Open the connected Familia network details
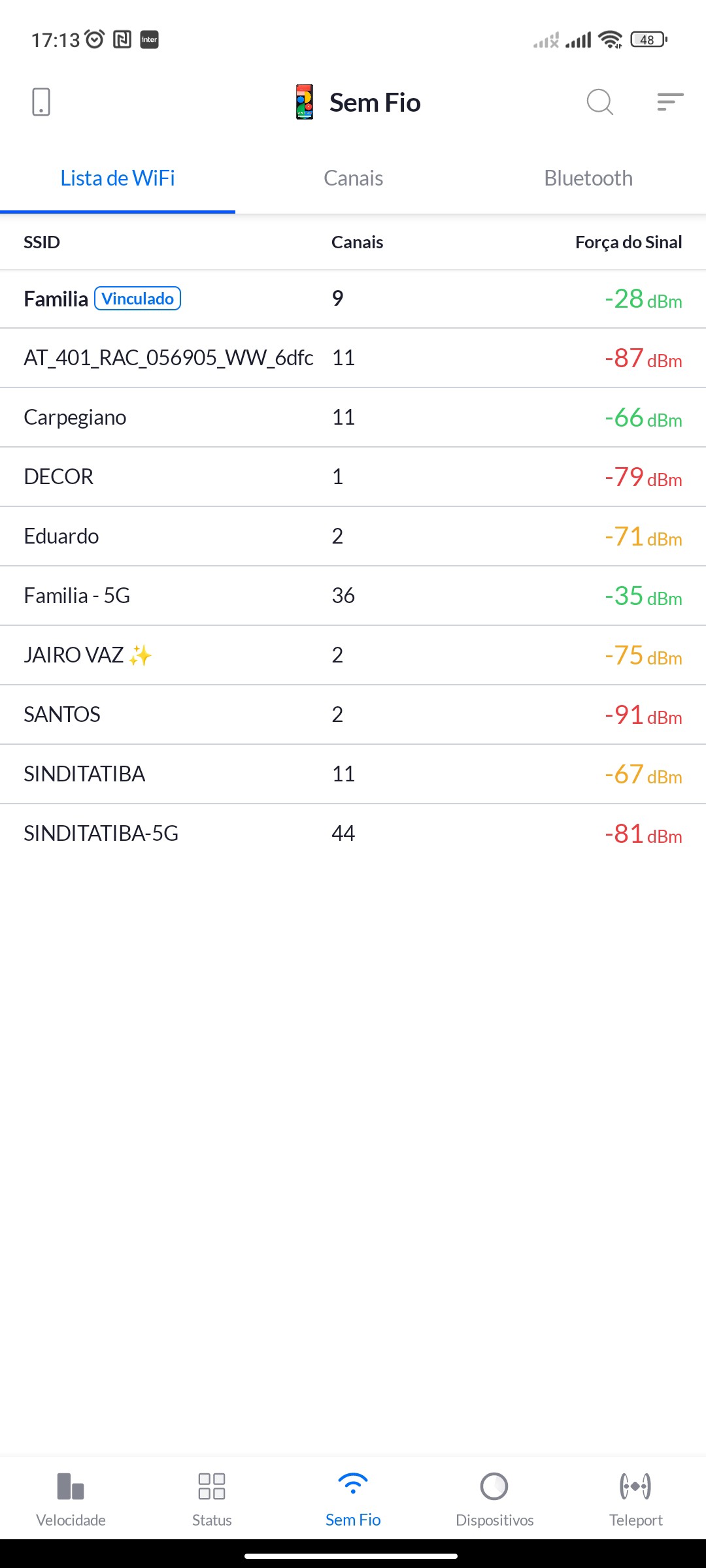The width and height of the screenshot is (706, 1568). 353,299
